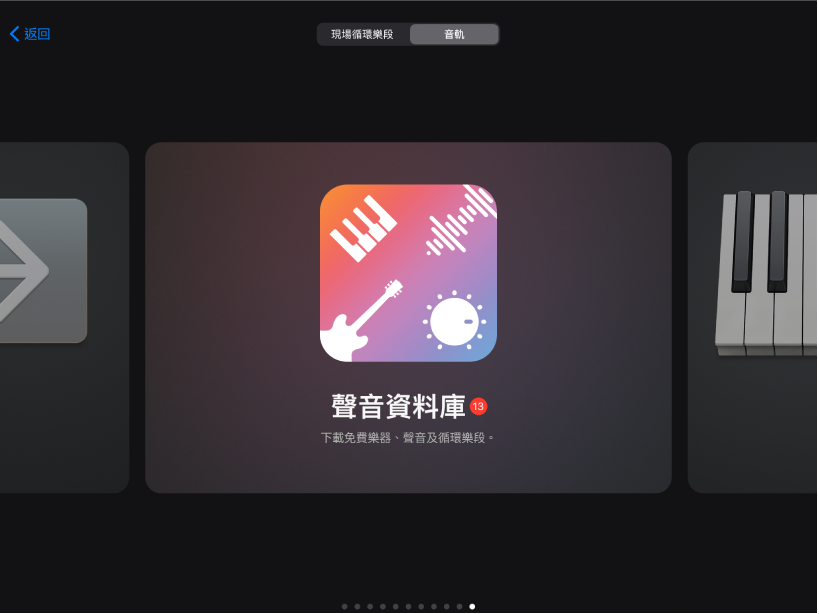The height and width of the screenshot is (614, 819).
Task: Switch to the 現場循環樂段 tab
Action: (x=363, y=35)
